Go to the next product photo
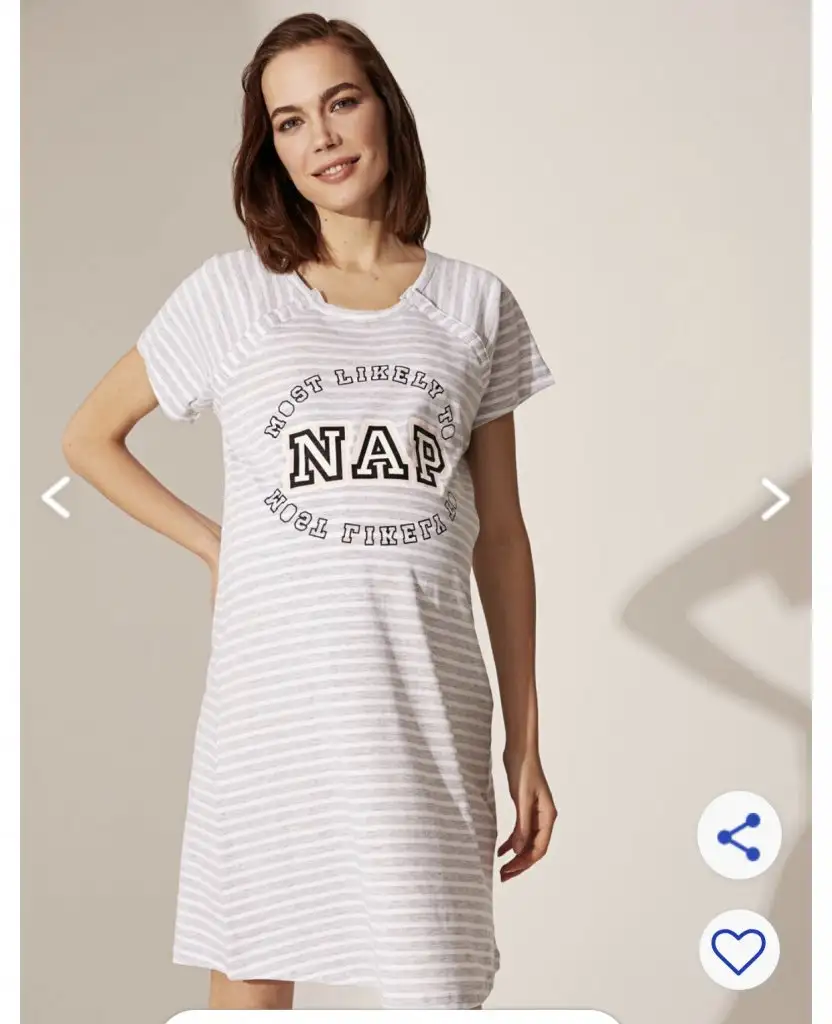Screen dimensions: 832x1024 (x=775, y=498)
